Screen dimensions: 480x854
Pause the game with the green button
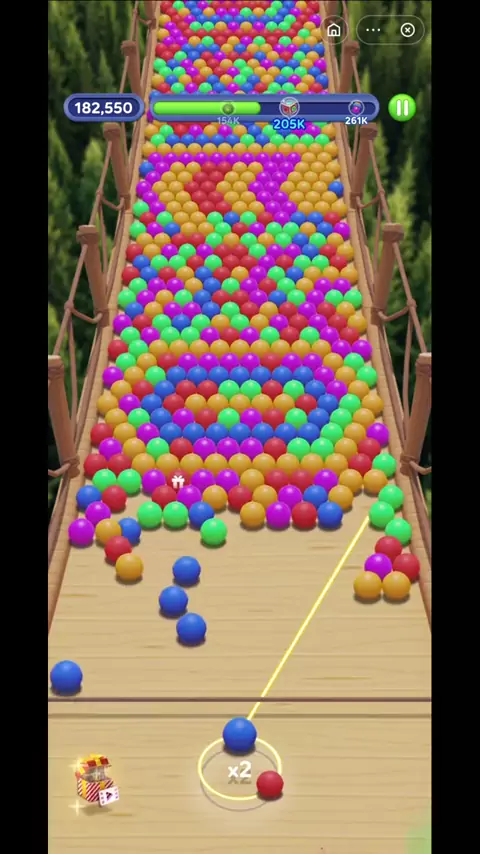[x=402, y=108]
